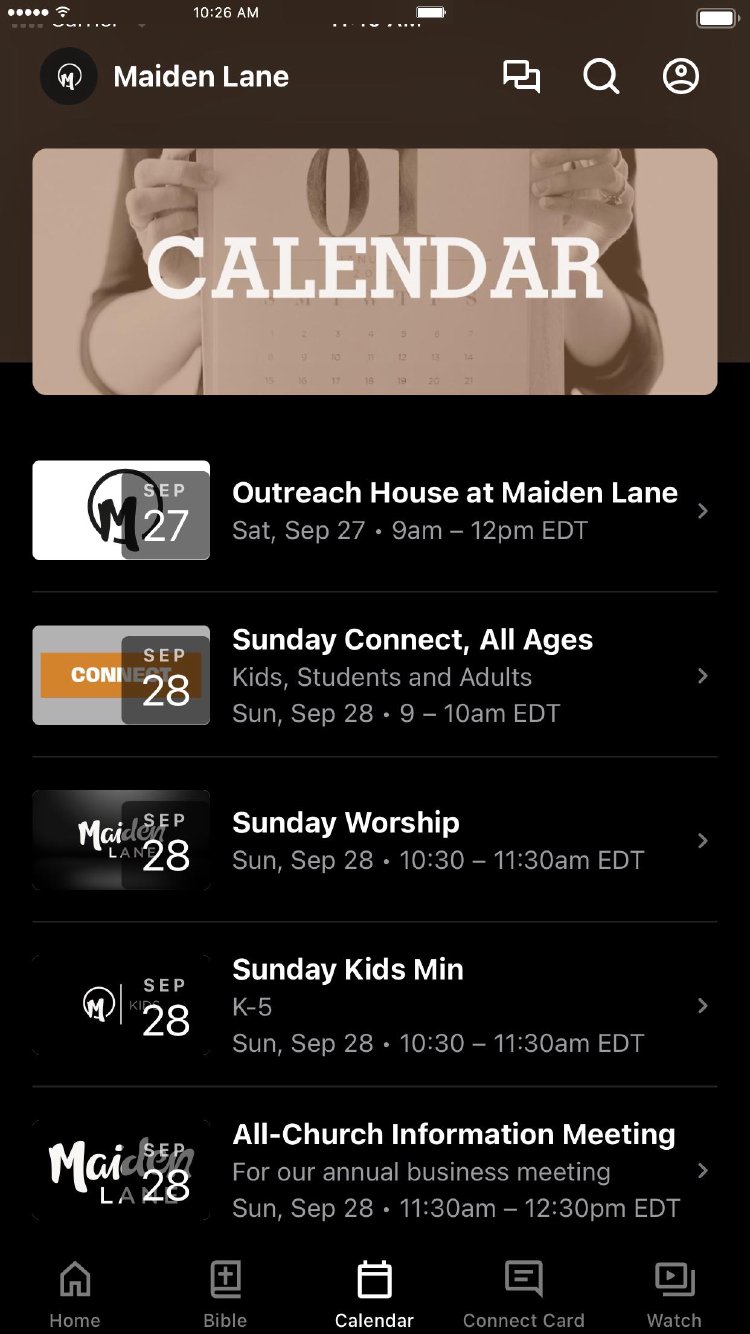Image resolution: width=750 pixels, height=1334 pixels.
Task: Switch to the Home tab
Action: tap(75, 1294)
